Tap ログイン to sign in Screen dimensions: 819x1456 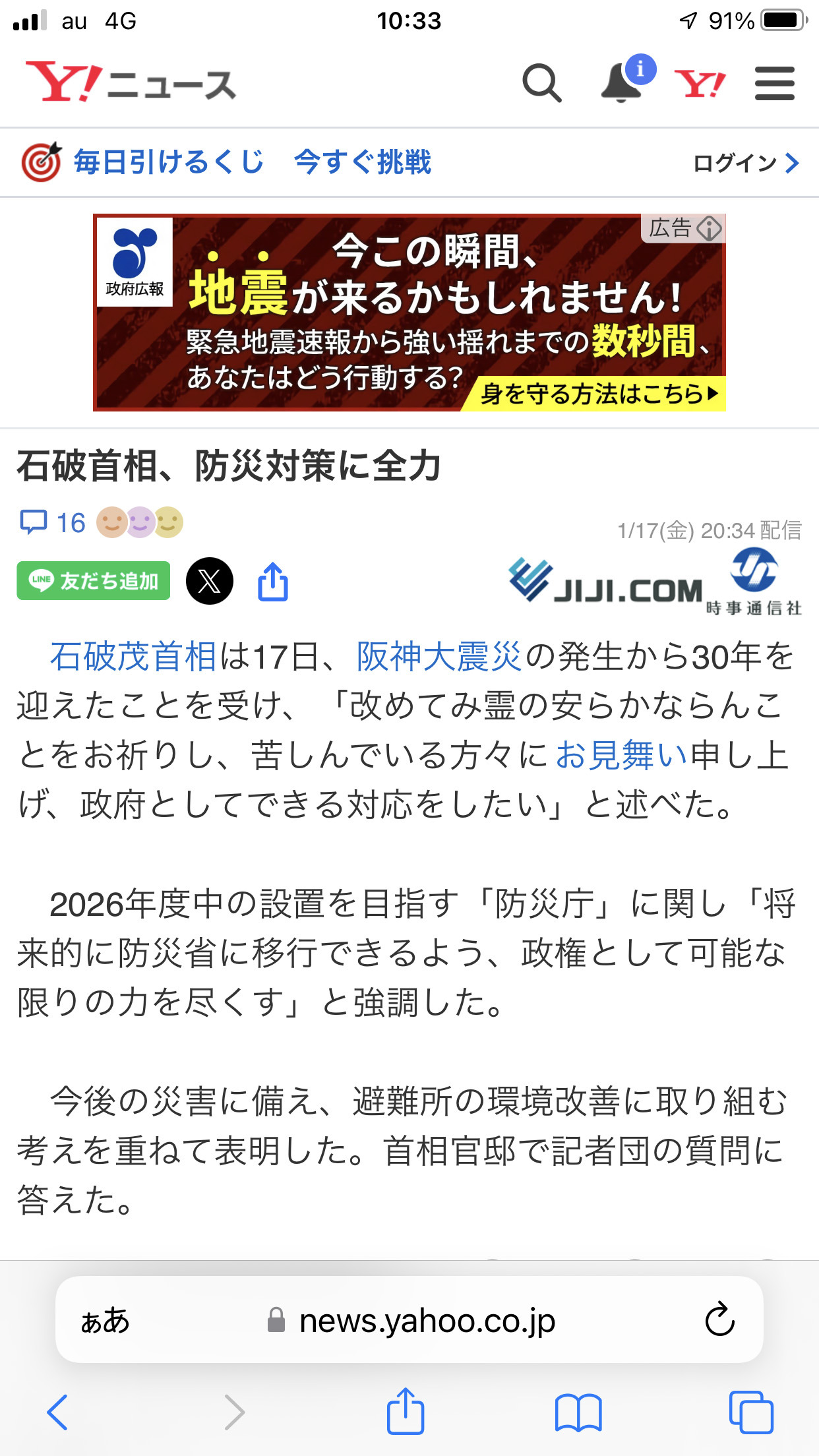[x=746, y=163]
